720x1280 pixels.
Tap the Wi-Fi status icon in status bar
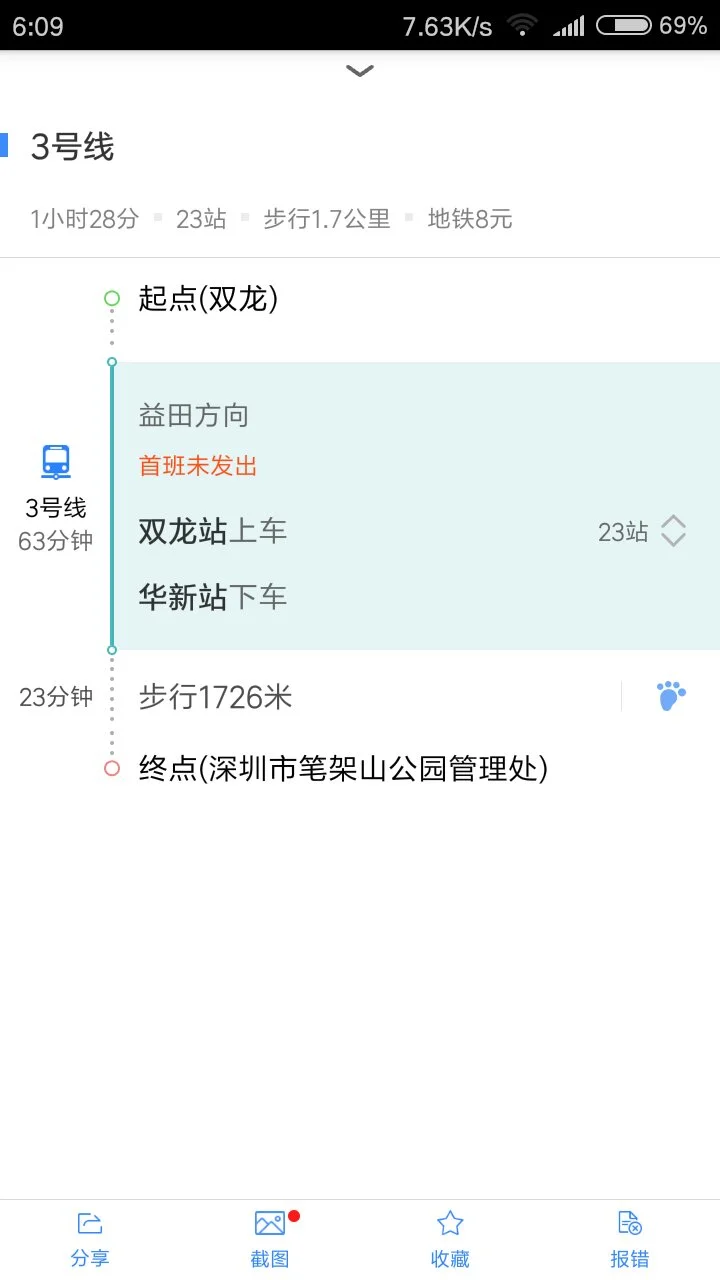[523, 27]
